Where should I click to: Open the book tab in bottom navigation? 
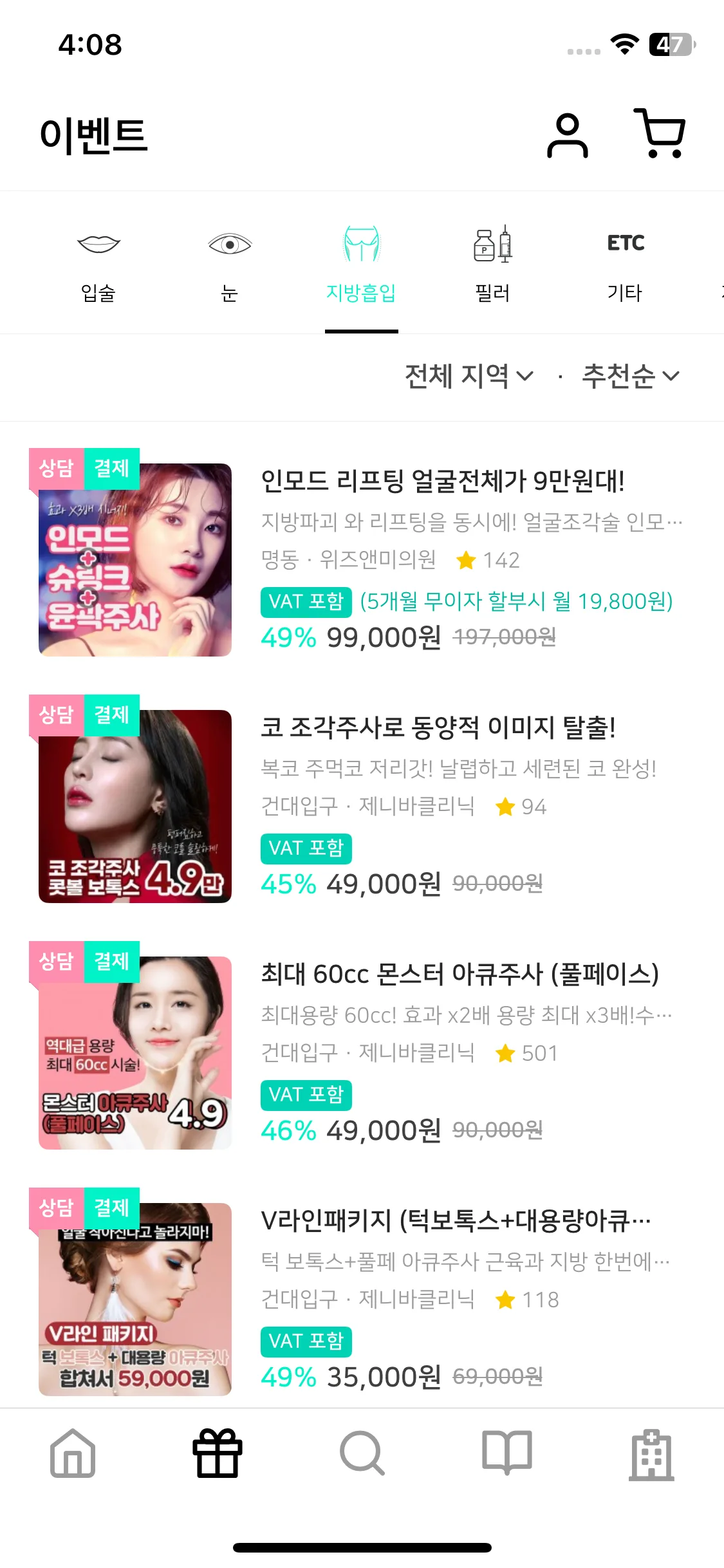[507, 1453]
